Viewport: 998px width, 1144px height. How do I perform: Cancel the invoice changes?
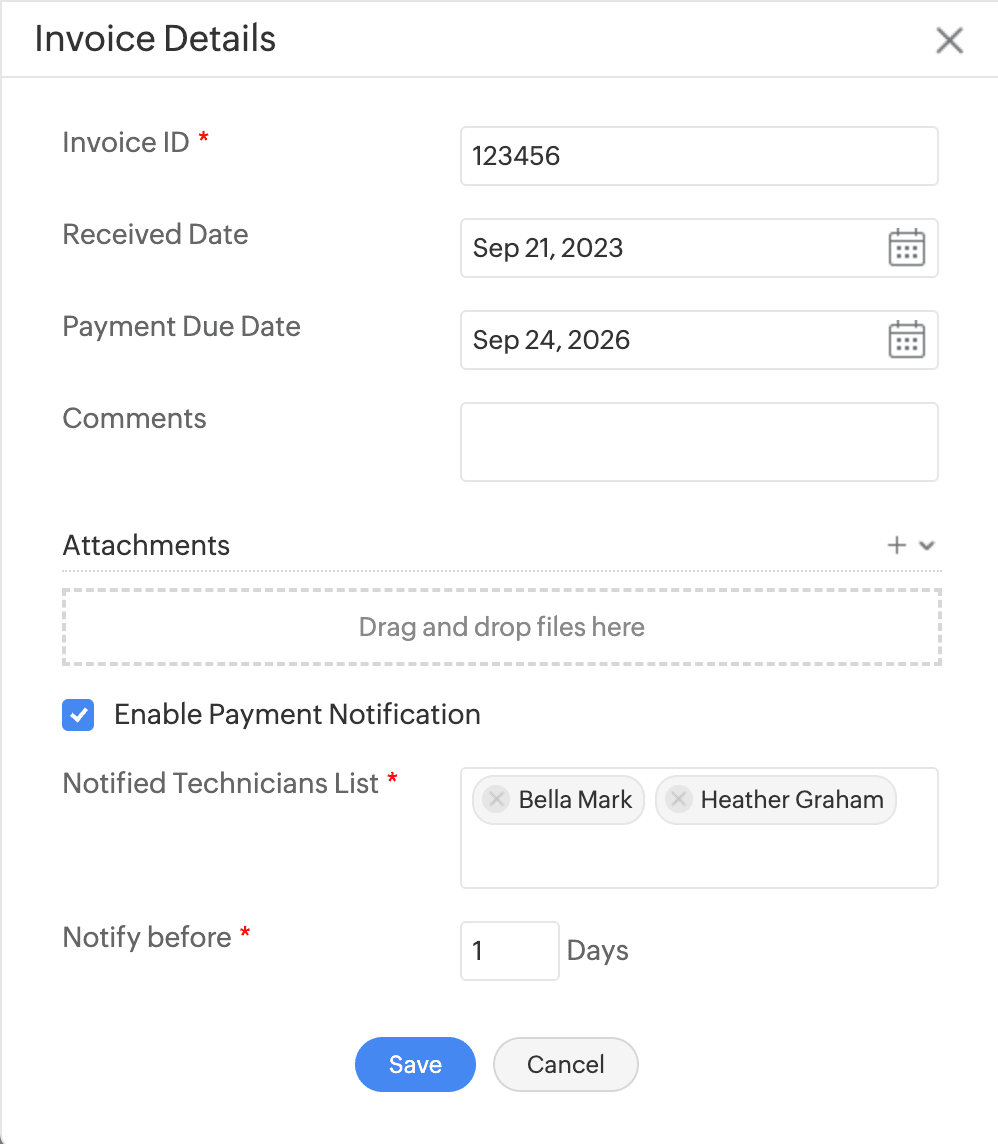(x=565, y=1064)
